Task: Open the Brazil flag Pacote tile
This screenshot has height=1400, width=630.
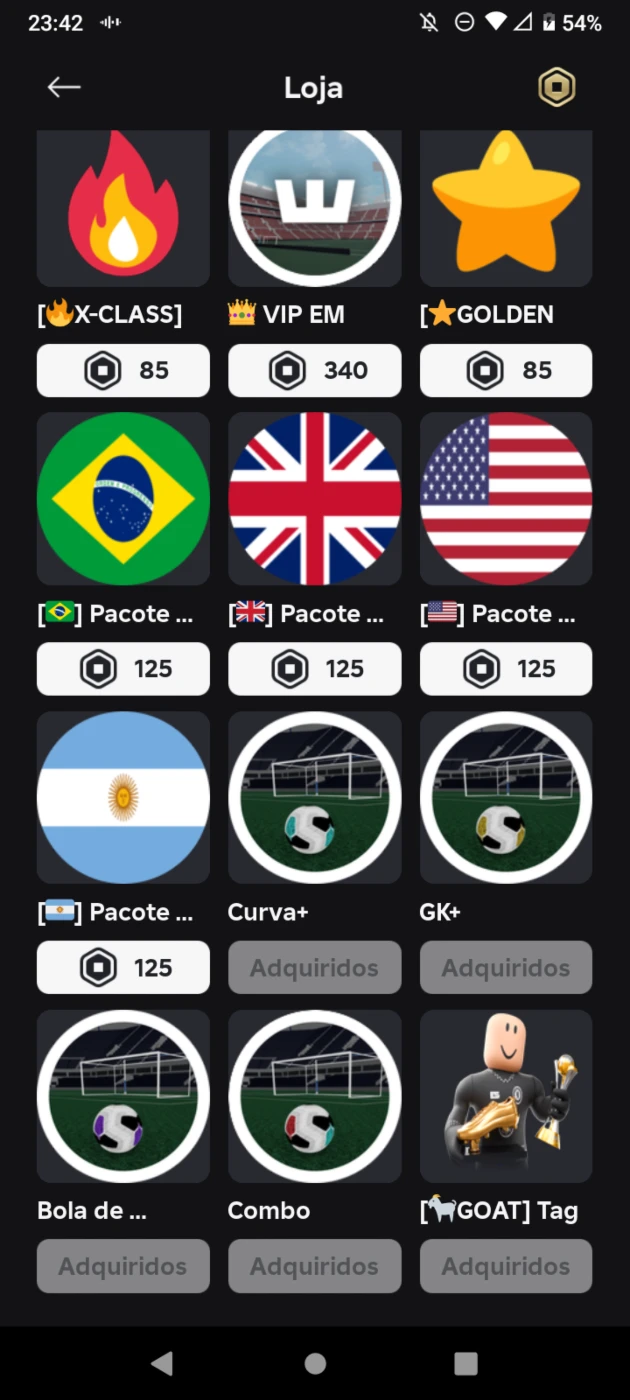Action: [x=123, y=499]
